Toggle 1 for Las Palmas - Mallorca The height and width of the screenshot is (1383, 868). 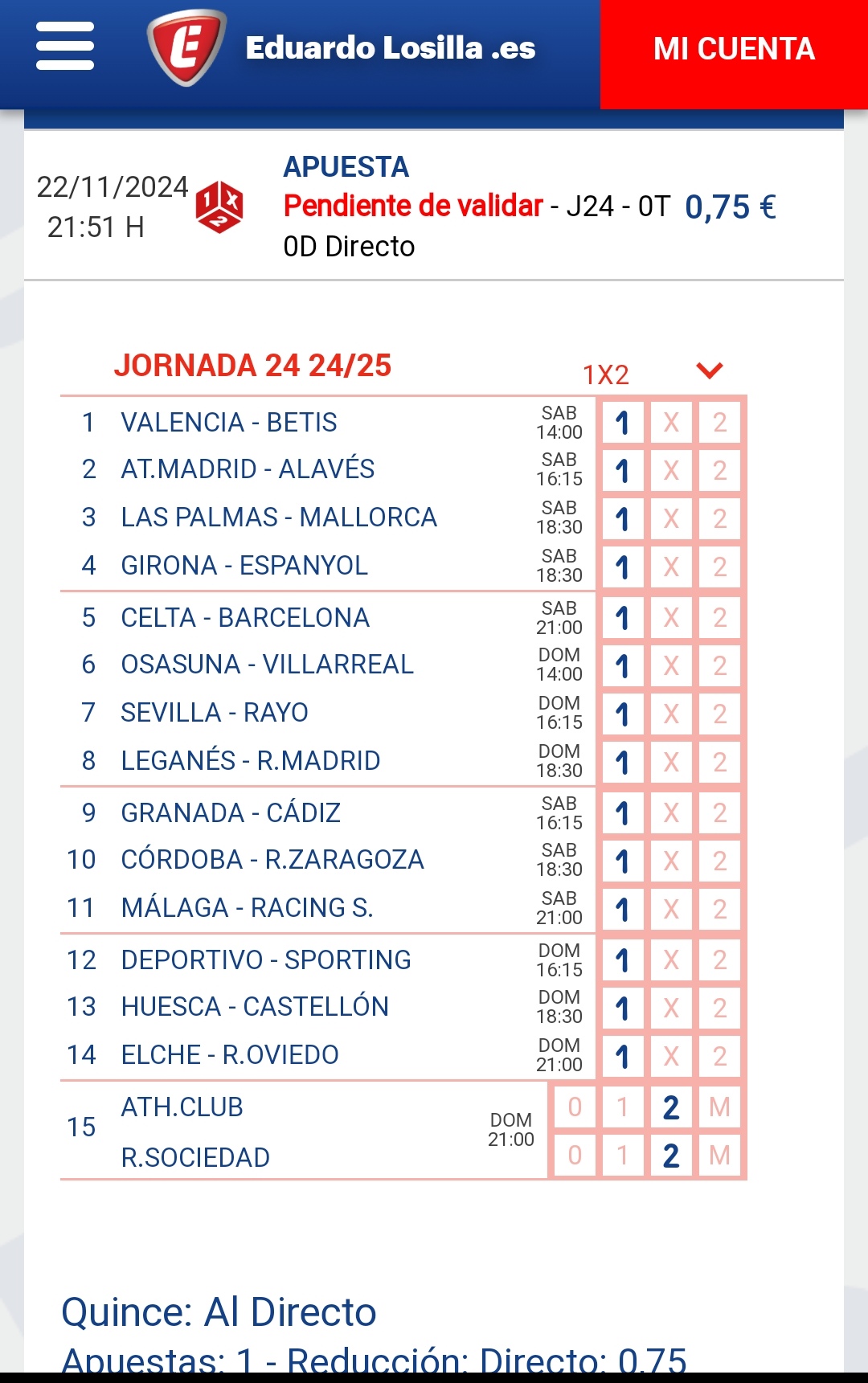coord(622,519)
